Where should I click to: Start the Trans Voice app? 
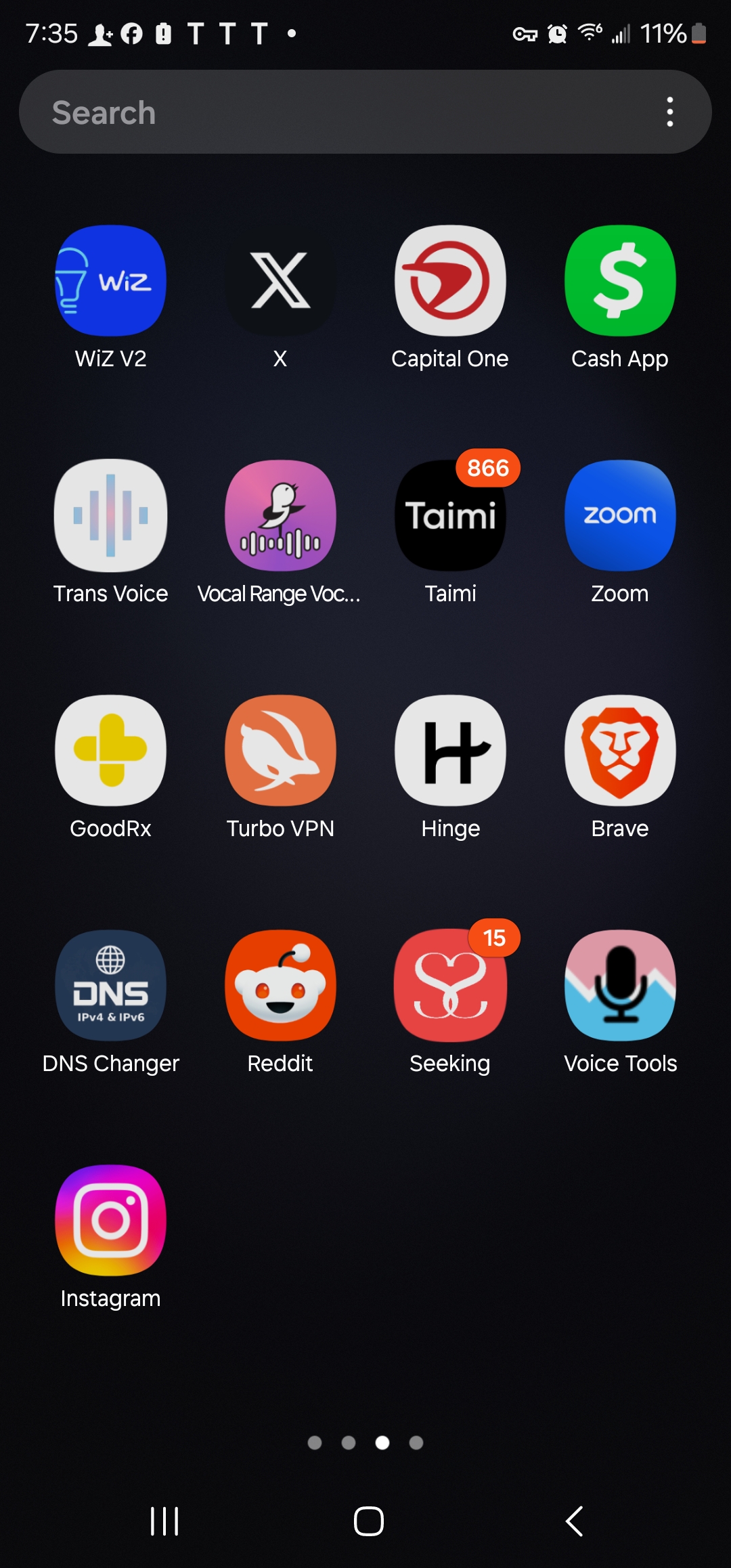pyautogui.click(x=110, y=516)
